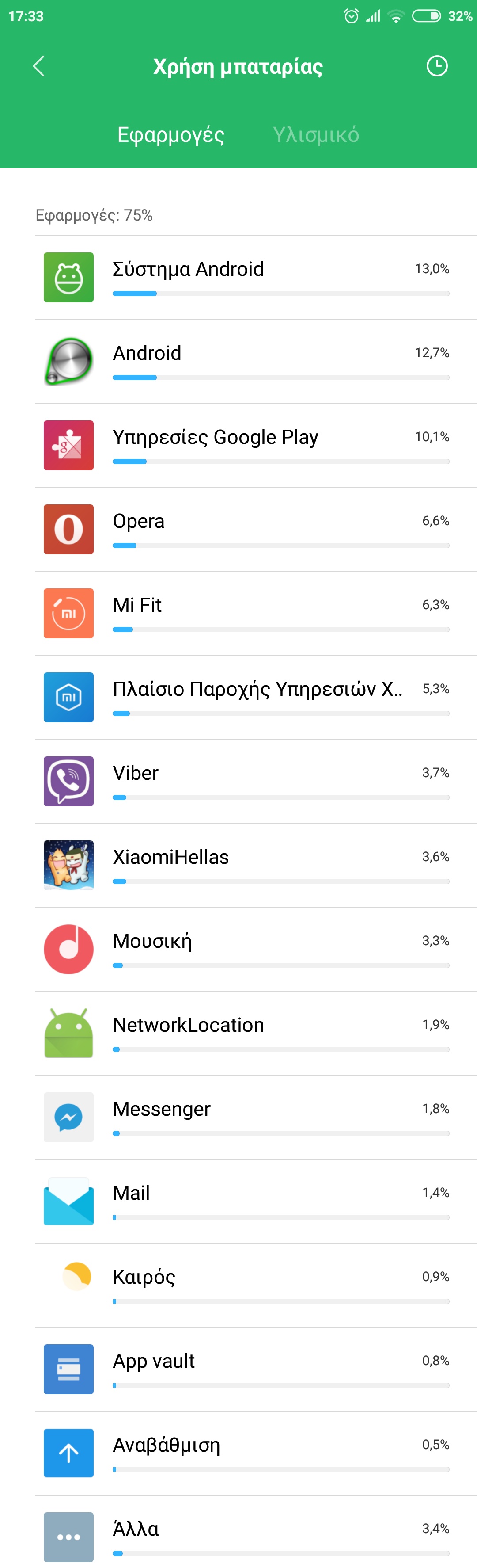
Task: Open Σύστημα Android battery details
Action: (x=256, y=278)
